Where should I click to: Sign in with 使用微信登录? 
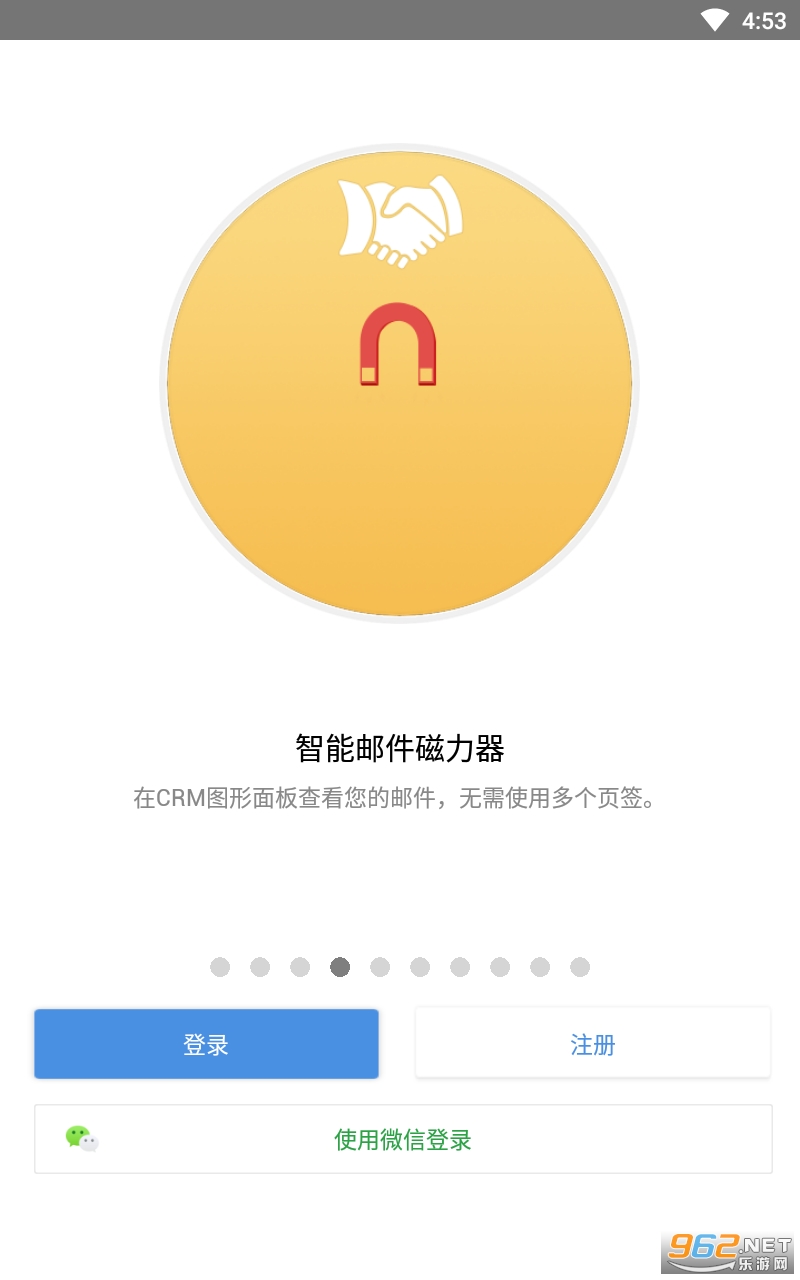pyautogui.click(x=403, y=1139)
